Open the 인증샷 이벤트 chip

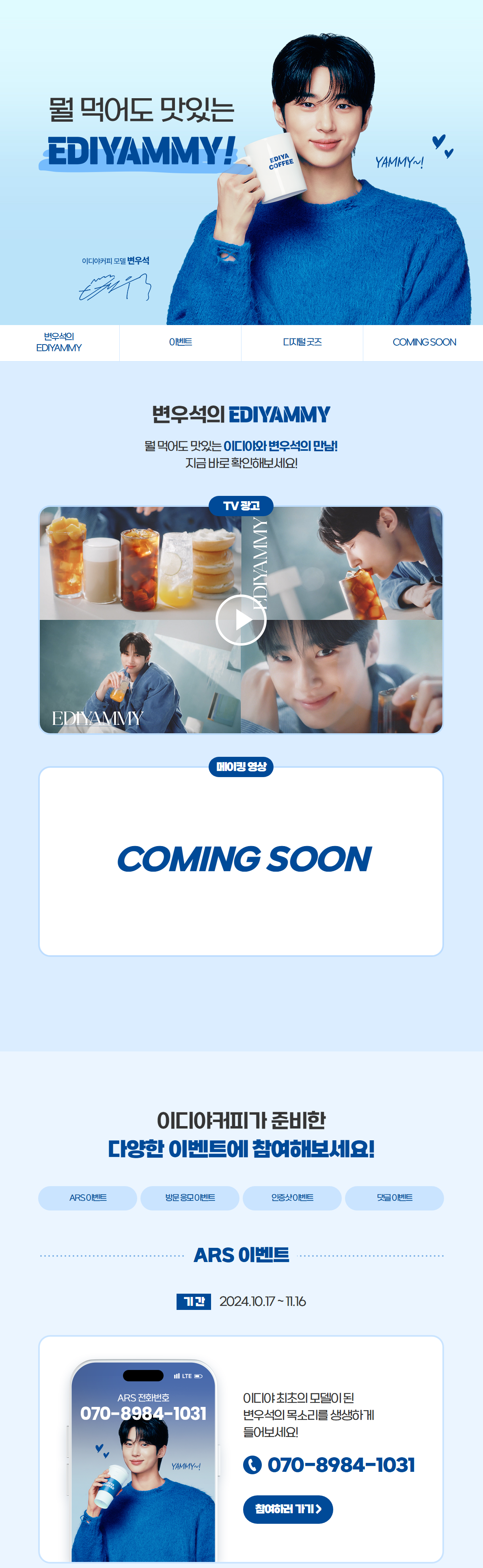click(292, 1197)
